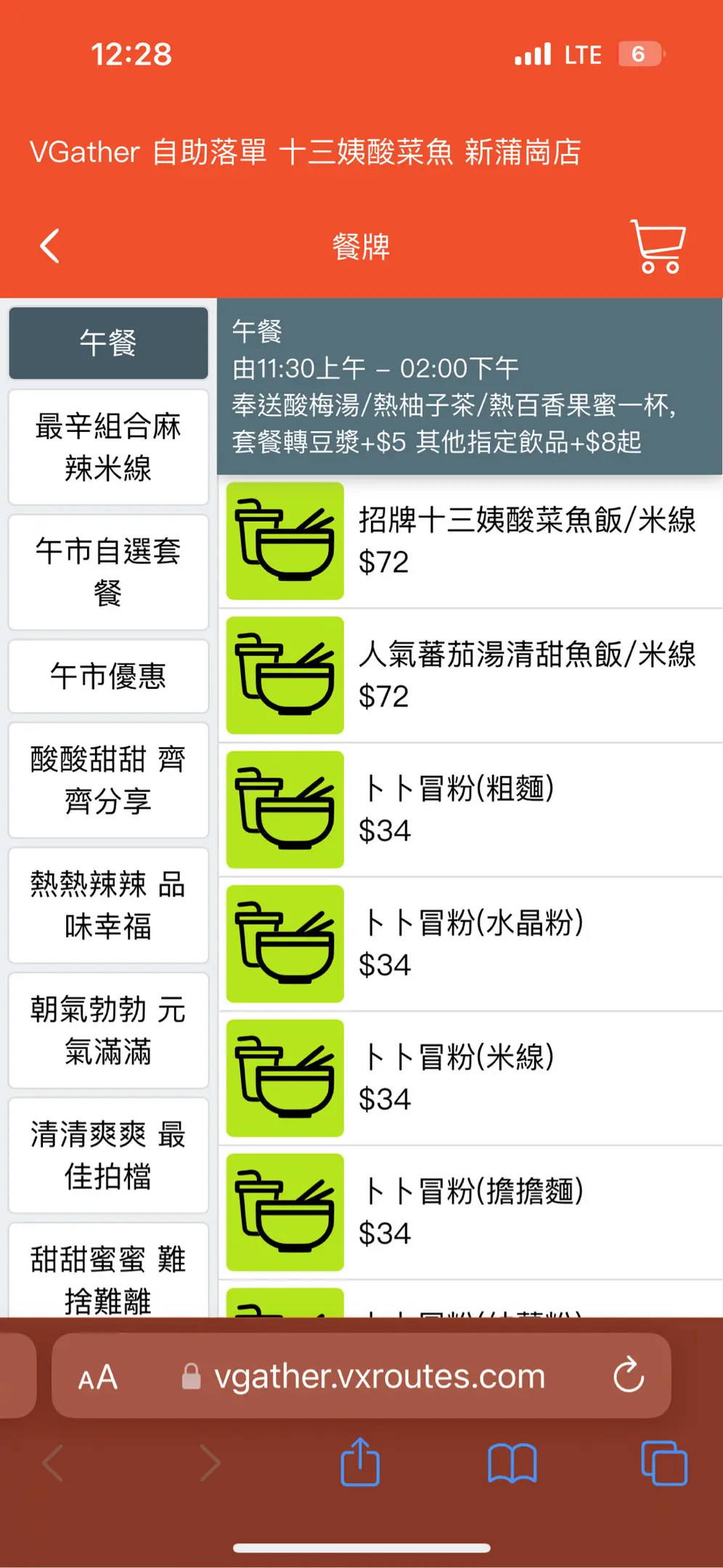Select the 午餐 category
This screenshot has height=1568, width=723.
pos(108,343)
